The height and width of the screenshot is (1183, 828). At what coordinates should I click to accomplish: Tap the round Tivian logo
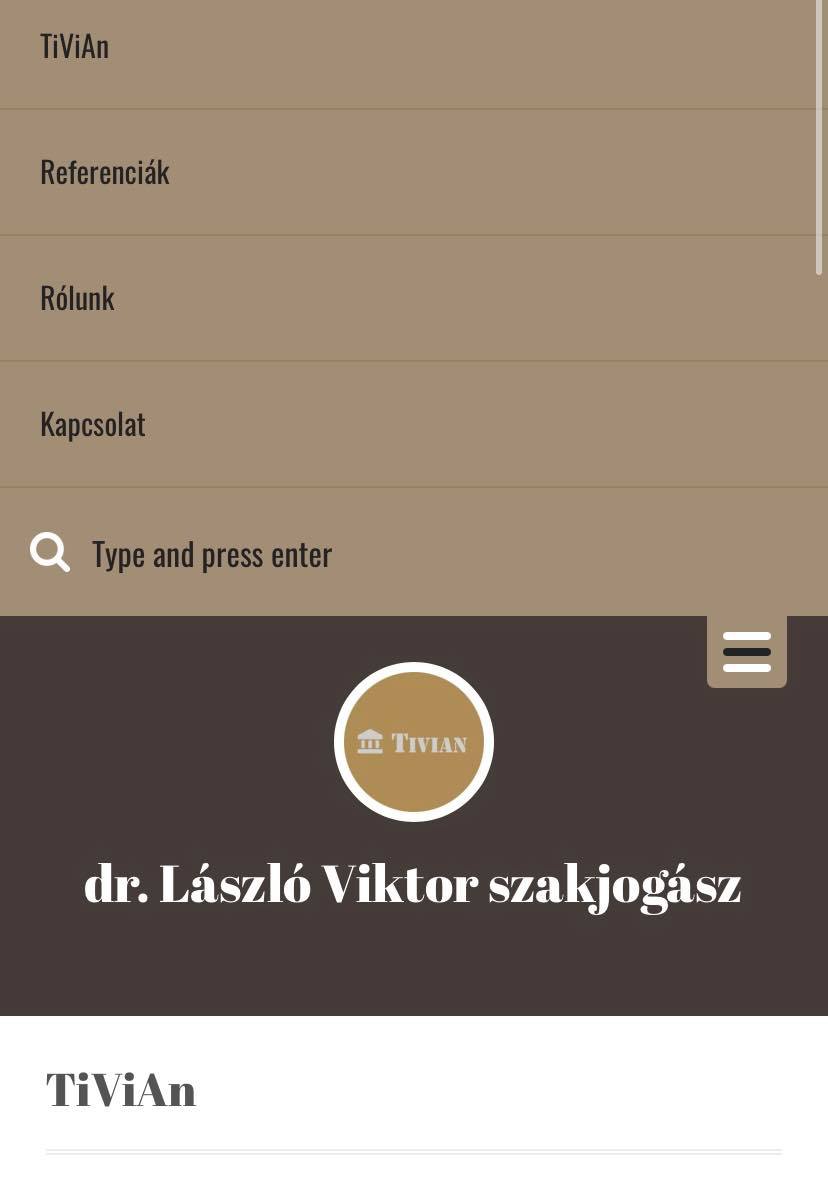pyautogui.click(x=413, y=742)
